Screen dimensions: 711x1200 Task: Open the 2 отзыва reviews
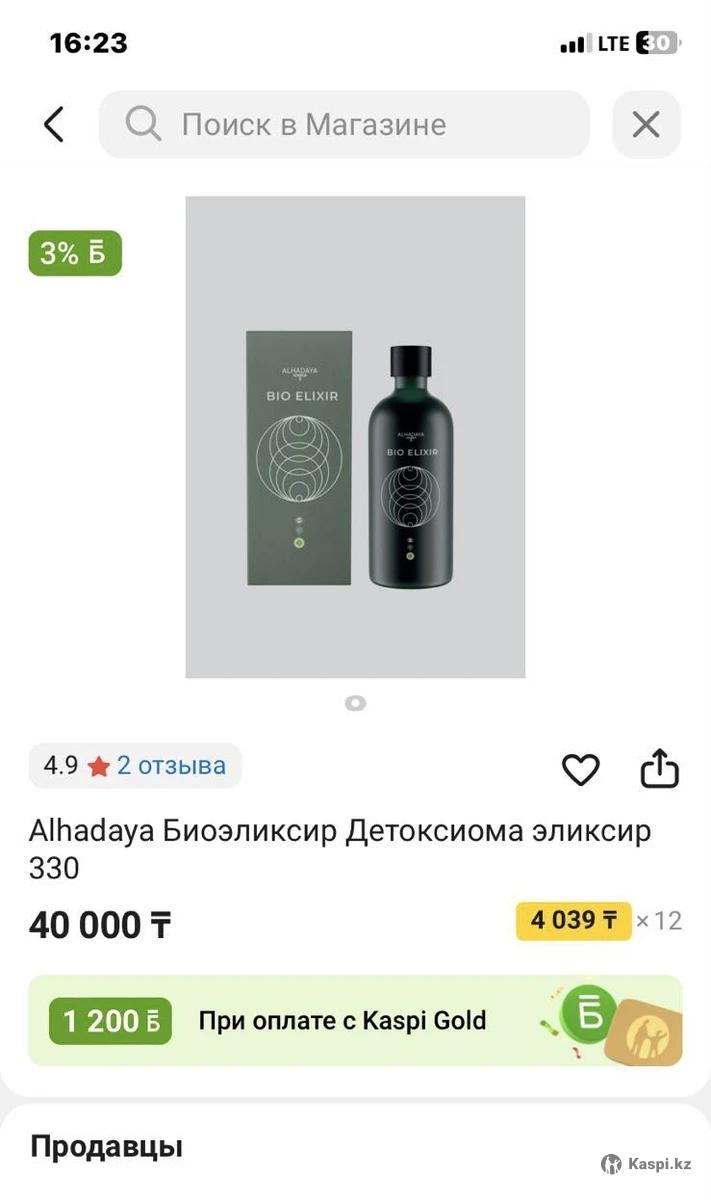click(171, 766)
